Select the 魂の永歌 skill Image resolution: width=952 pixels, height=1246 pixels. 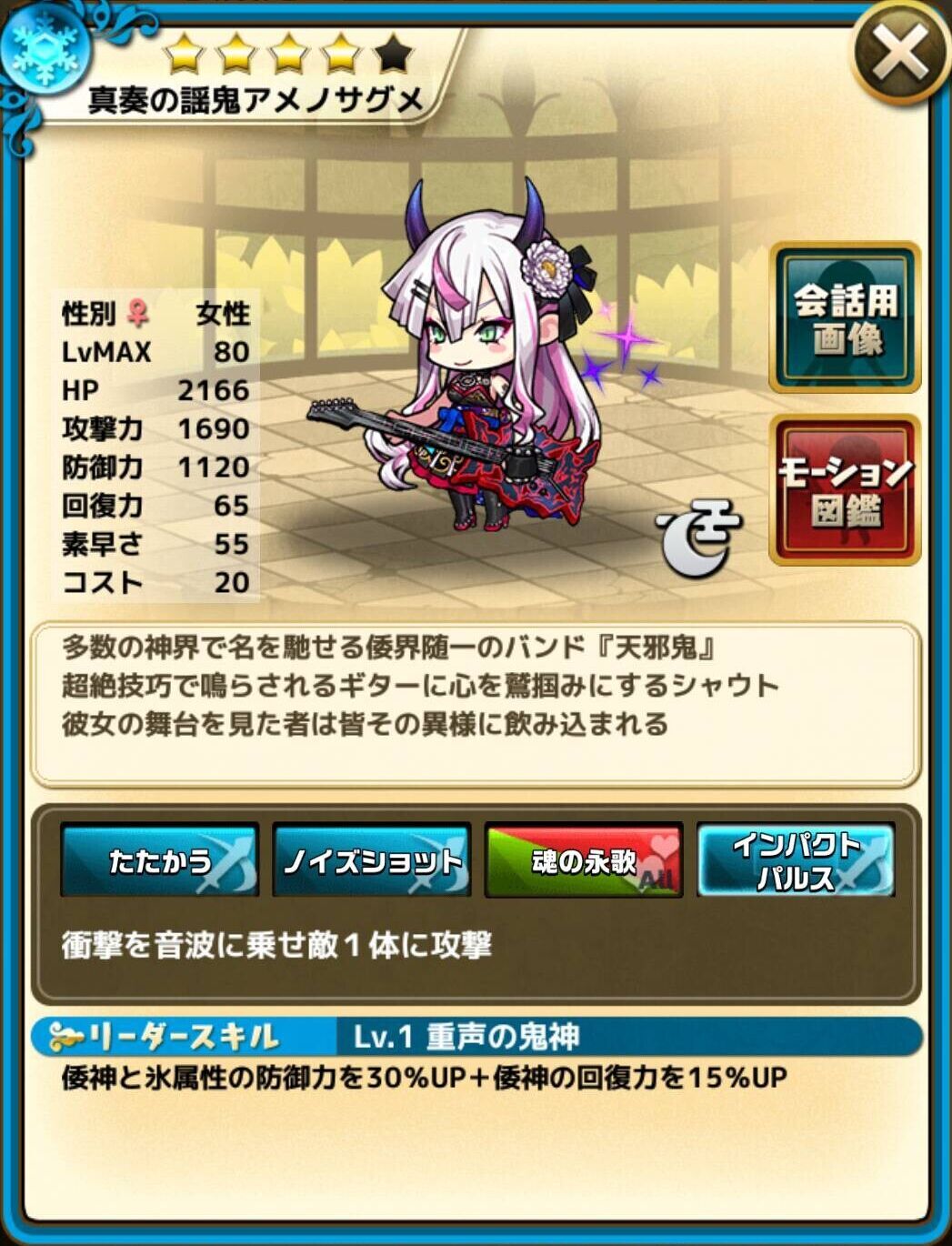[x=584, y=860]
